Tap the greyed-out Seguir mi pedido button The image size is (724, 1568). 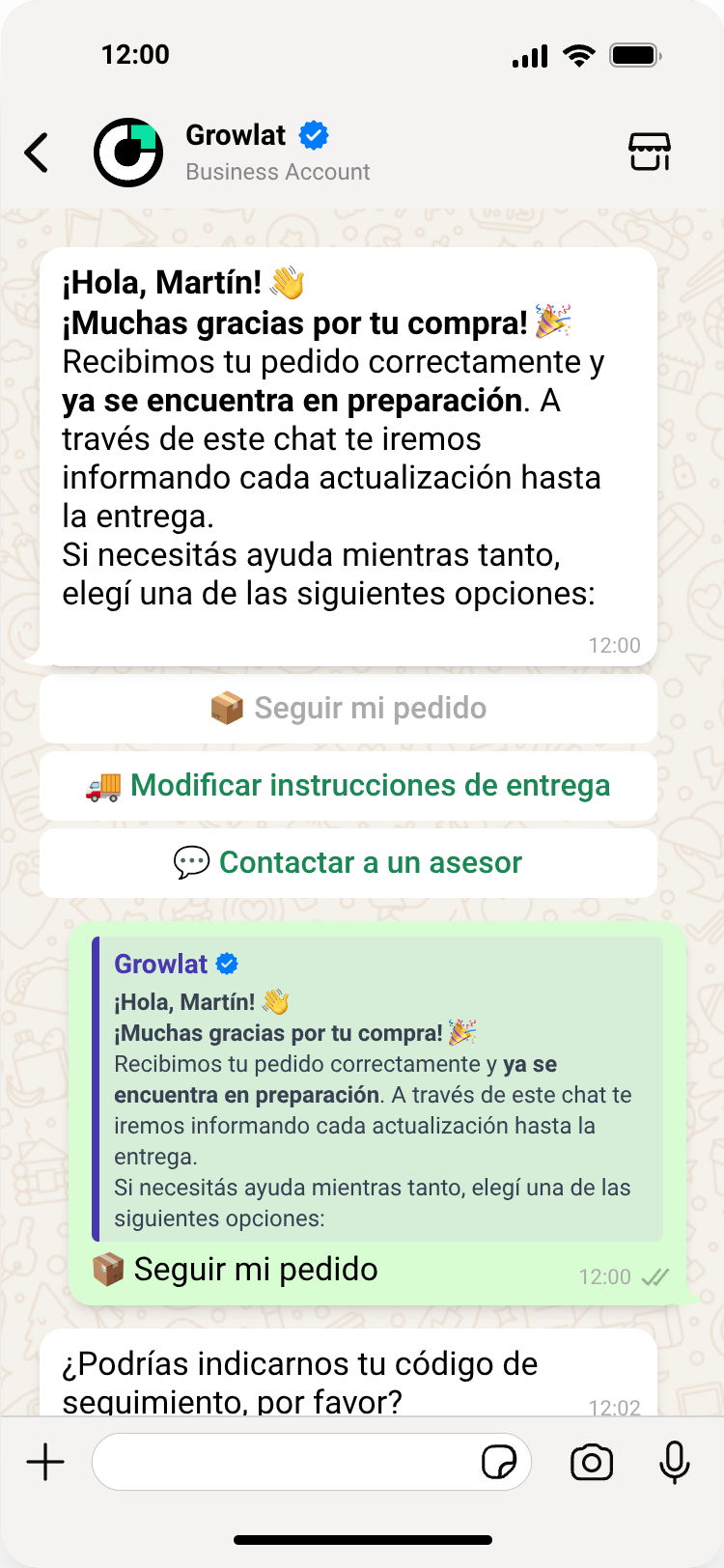348,709
